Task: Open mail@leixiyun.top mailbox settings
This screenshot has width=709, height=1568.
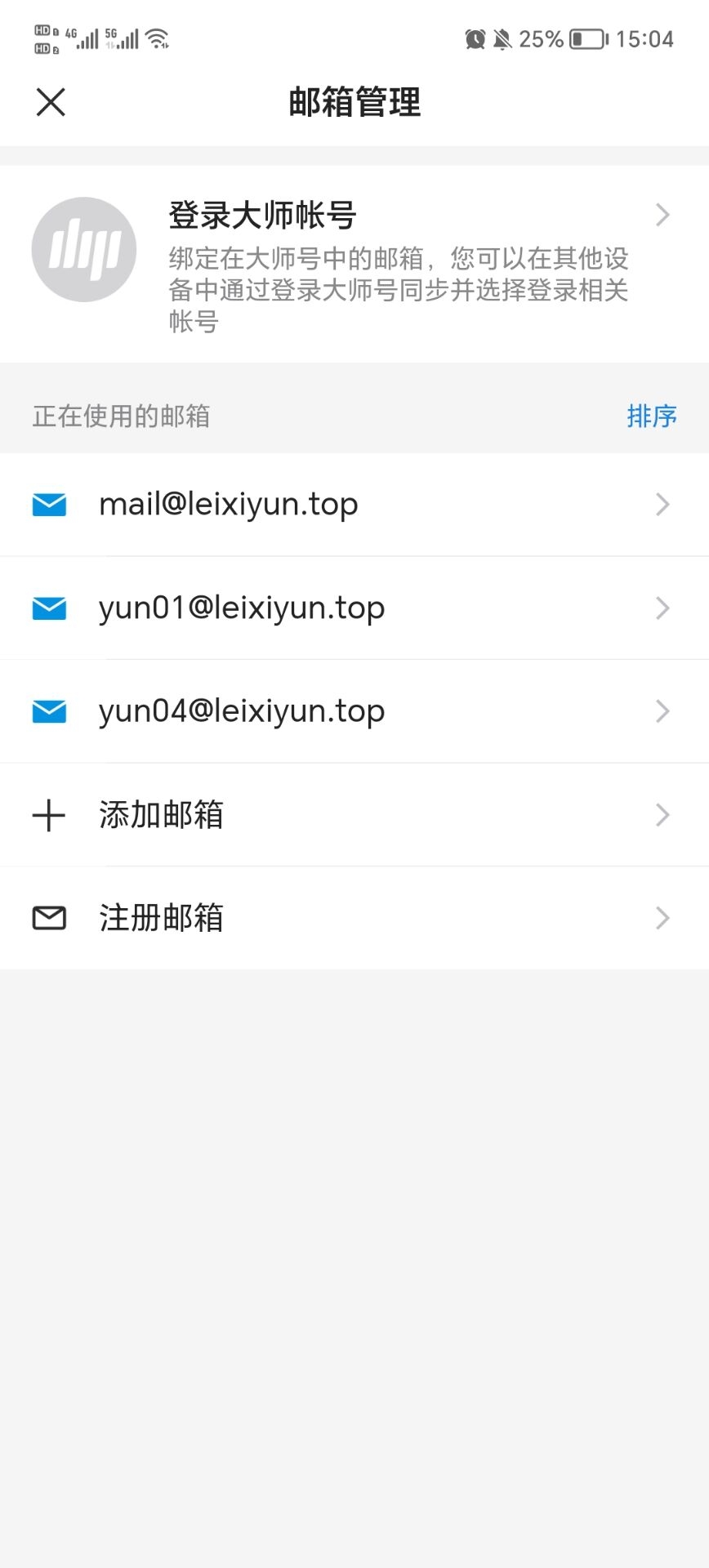Action: (x=354, y=505)
